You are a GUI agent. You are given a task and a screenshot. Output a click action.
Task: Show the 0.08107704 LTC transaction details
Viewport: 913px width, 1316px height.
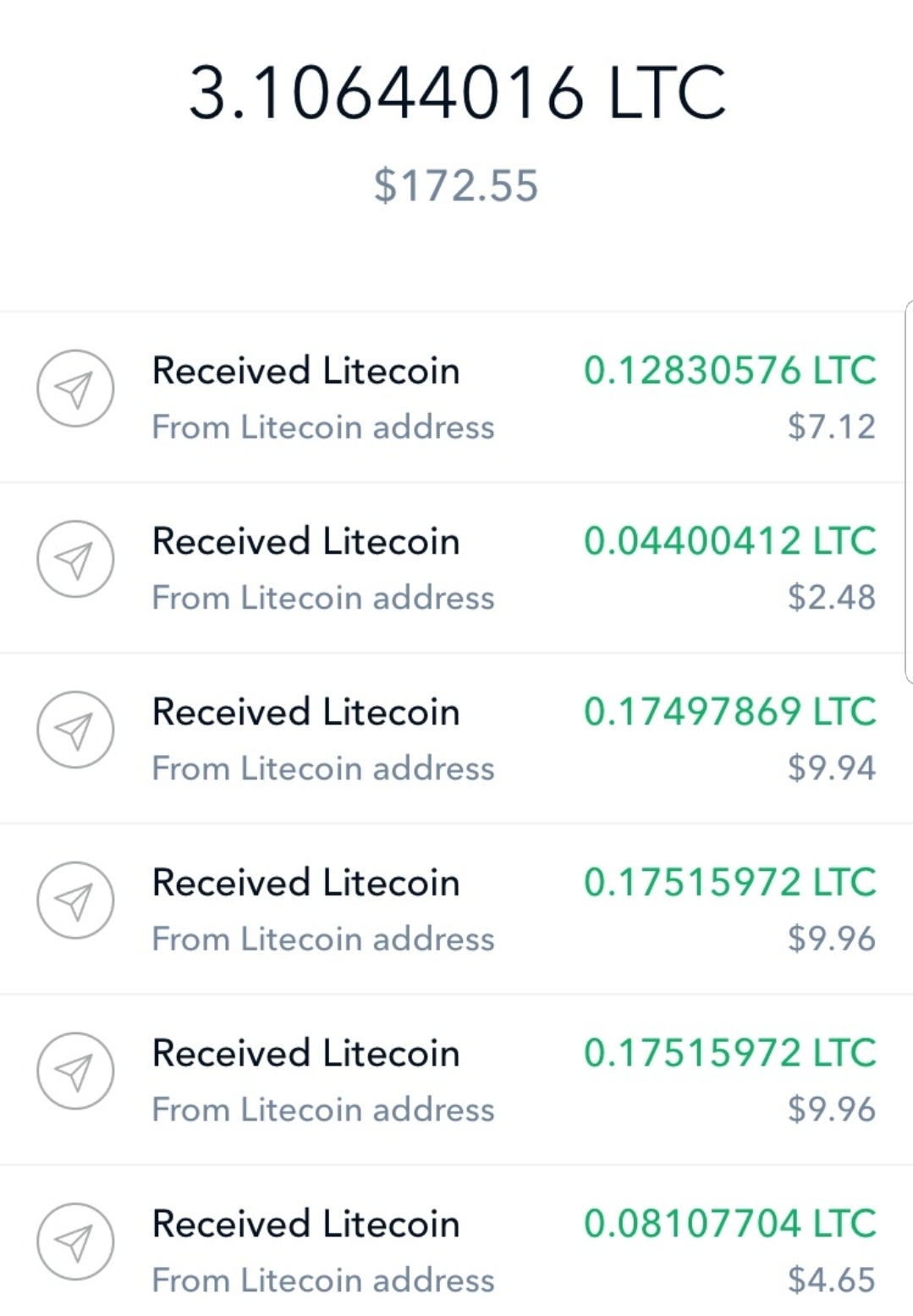click(456, 1249)
